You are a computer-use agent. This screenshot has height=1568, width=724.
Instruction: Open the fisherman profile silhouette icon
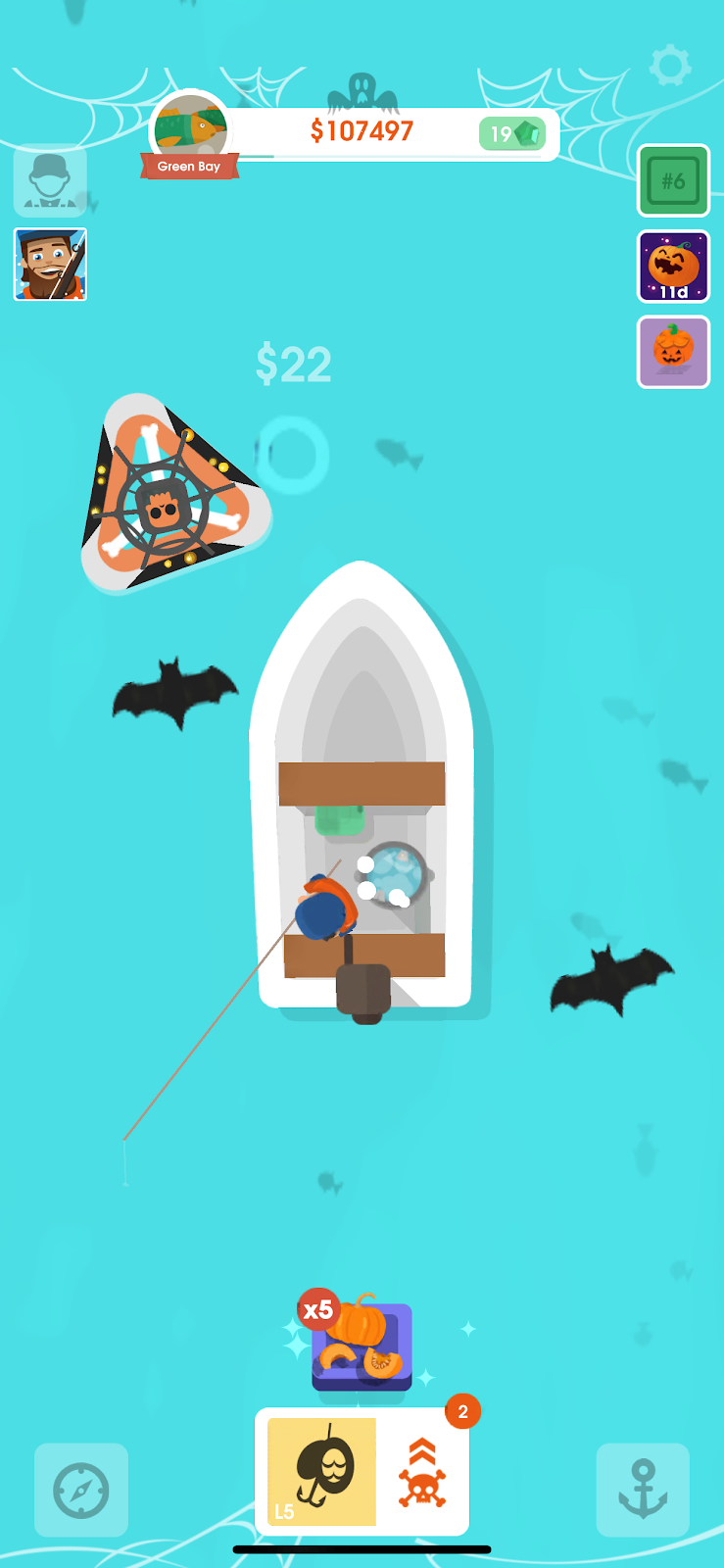click(50, 181)
